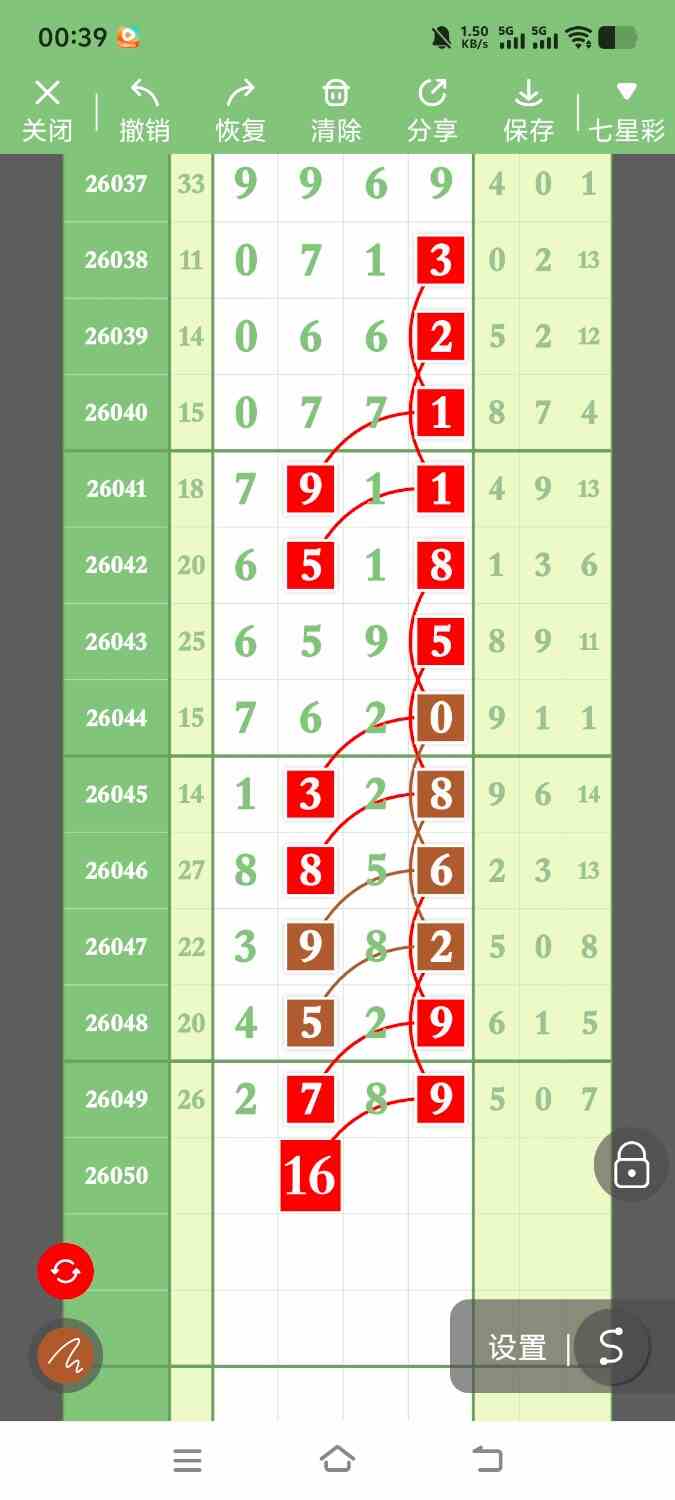Open 设置 settings panel

517,1348
